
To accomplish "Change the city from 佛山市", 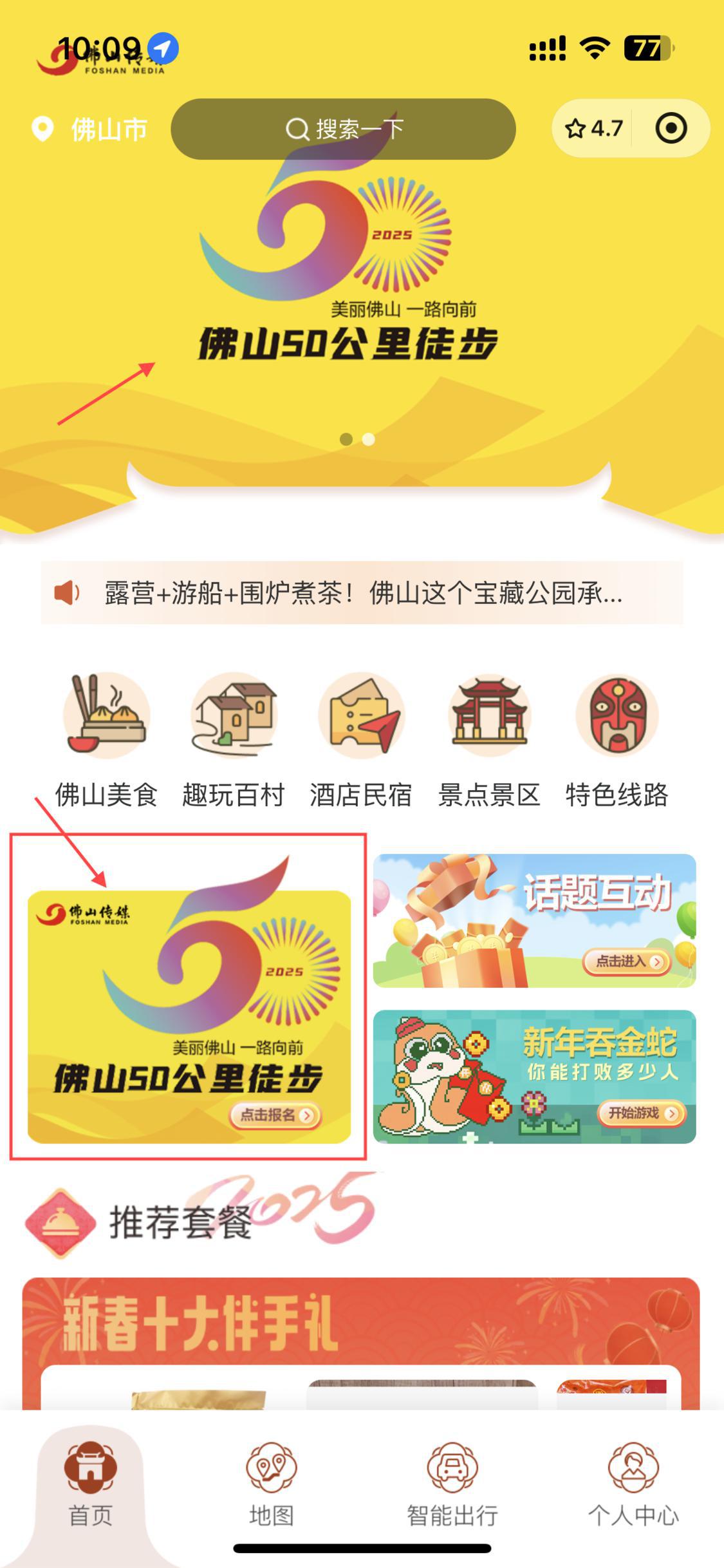I will pos(90,129).
